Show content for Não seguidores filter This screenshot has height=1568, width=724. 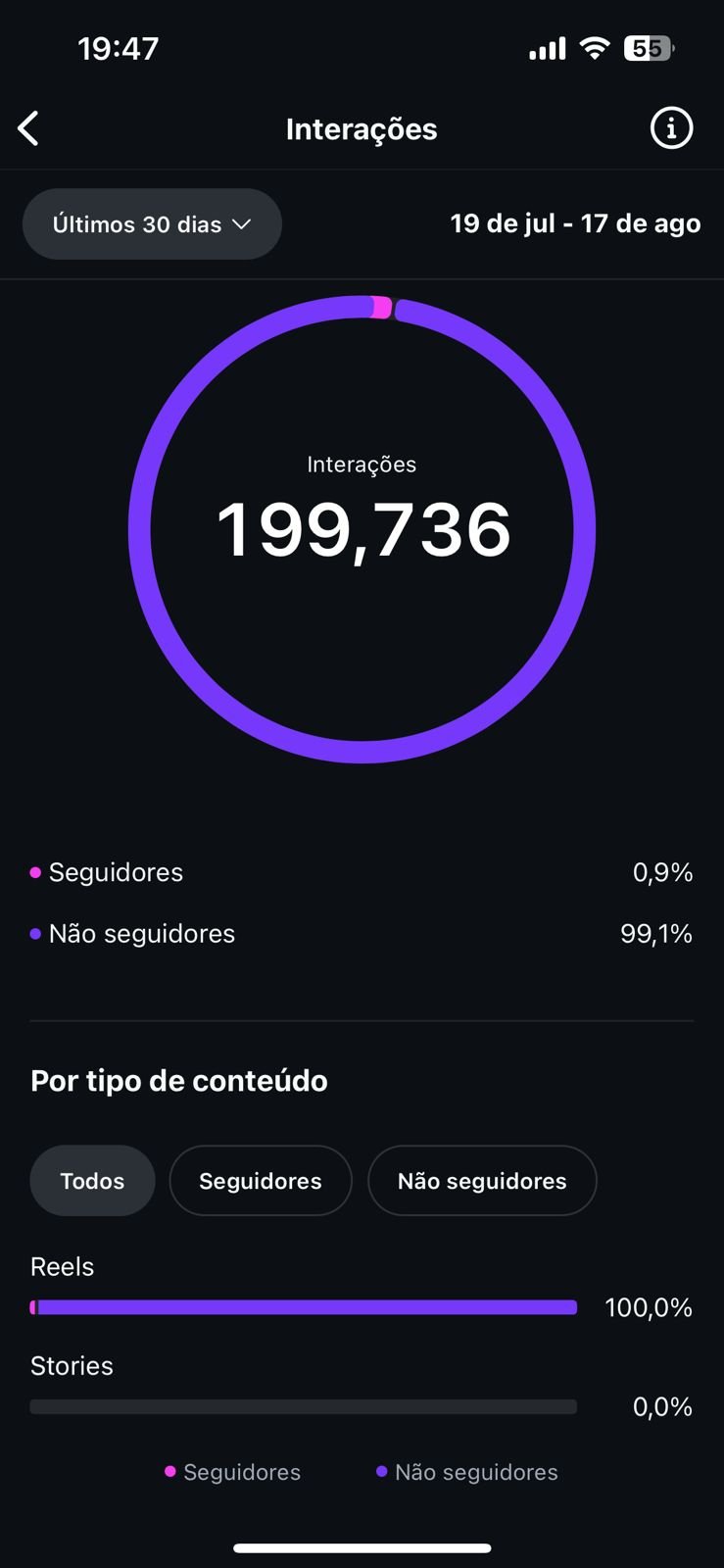[x=481, y=1181]
